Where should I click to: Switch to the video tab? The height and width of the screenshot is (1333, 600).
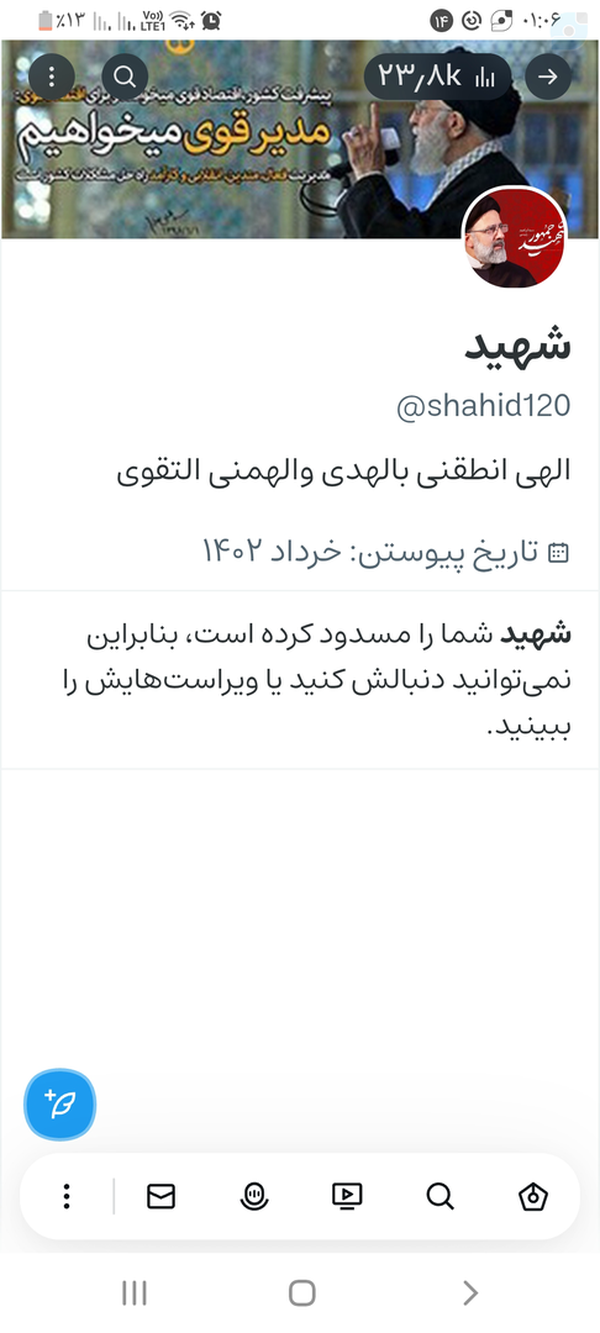tap(347, 1196)
